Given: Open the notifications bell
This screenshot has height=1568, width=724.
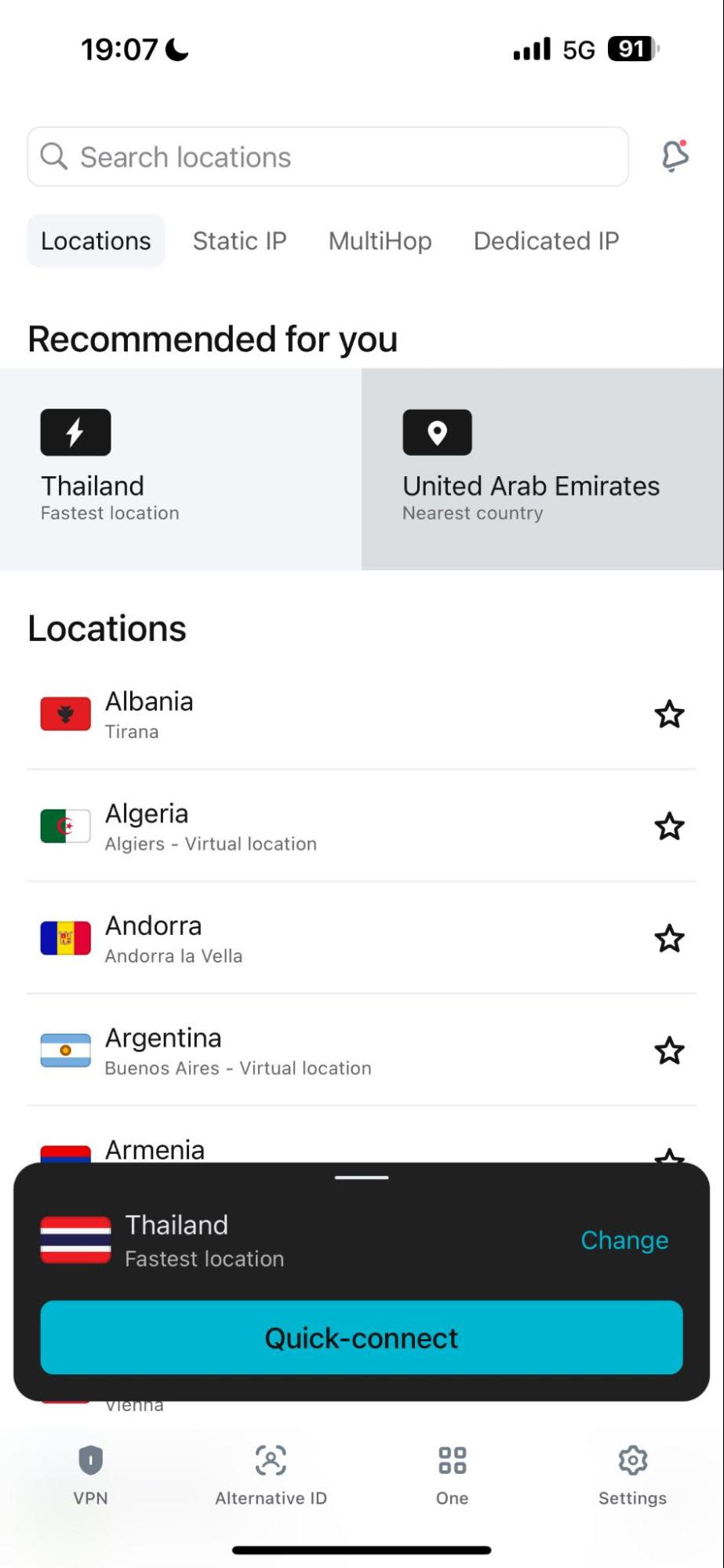Looking at the screenshot, I should (x=675, y=156).
